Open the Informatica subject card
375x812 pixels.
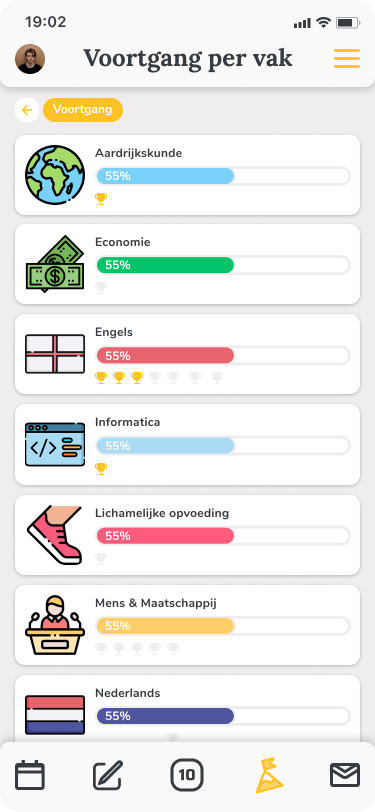pyautogui.click(x=188, y=444)
